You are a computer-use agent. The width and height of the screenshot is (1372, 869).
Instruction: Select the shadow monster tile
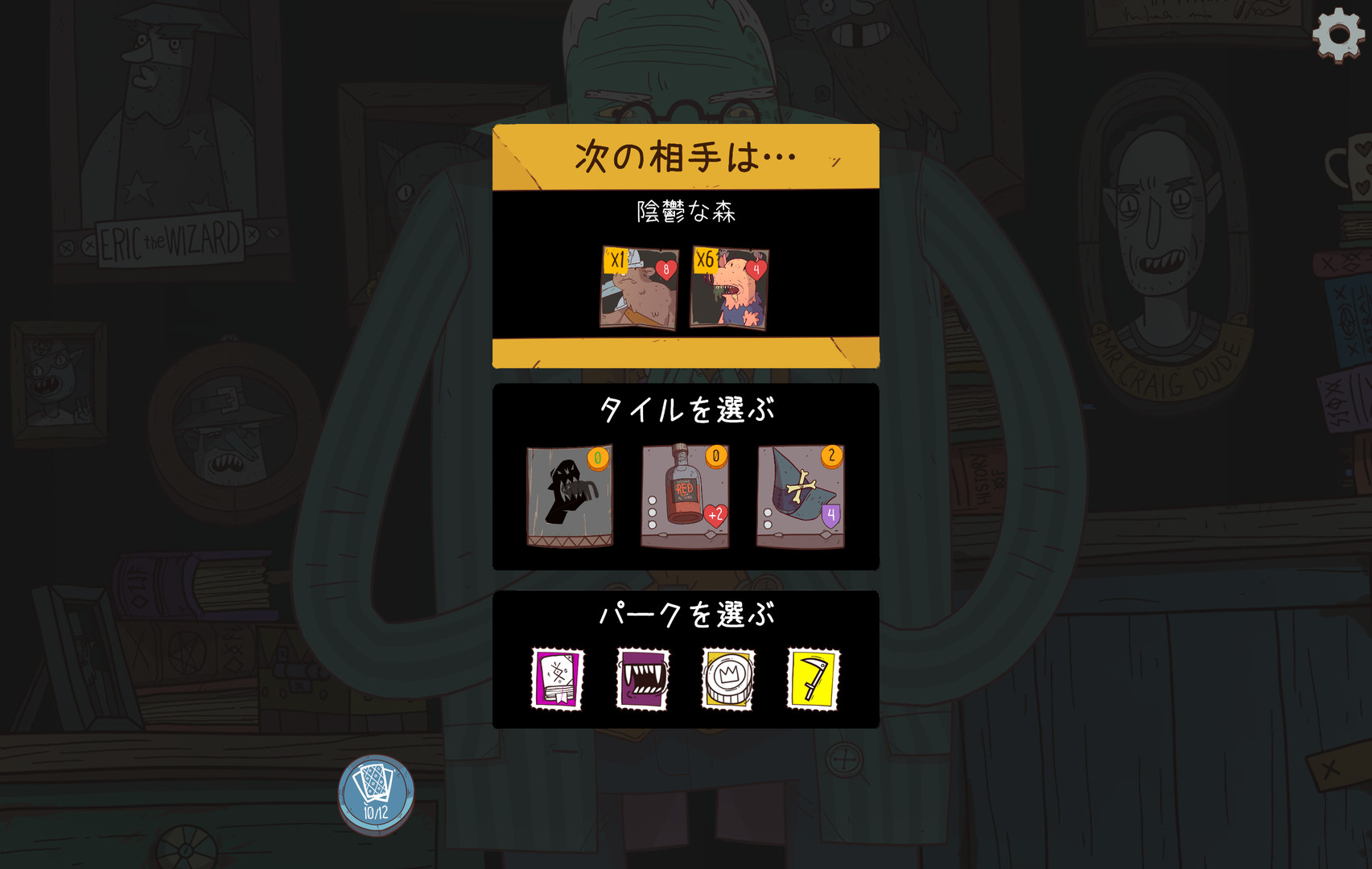[x=570, y=496]
